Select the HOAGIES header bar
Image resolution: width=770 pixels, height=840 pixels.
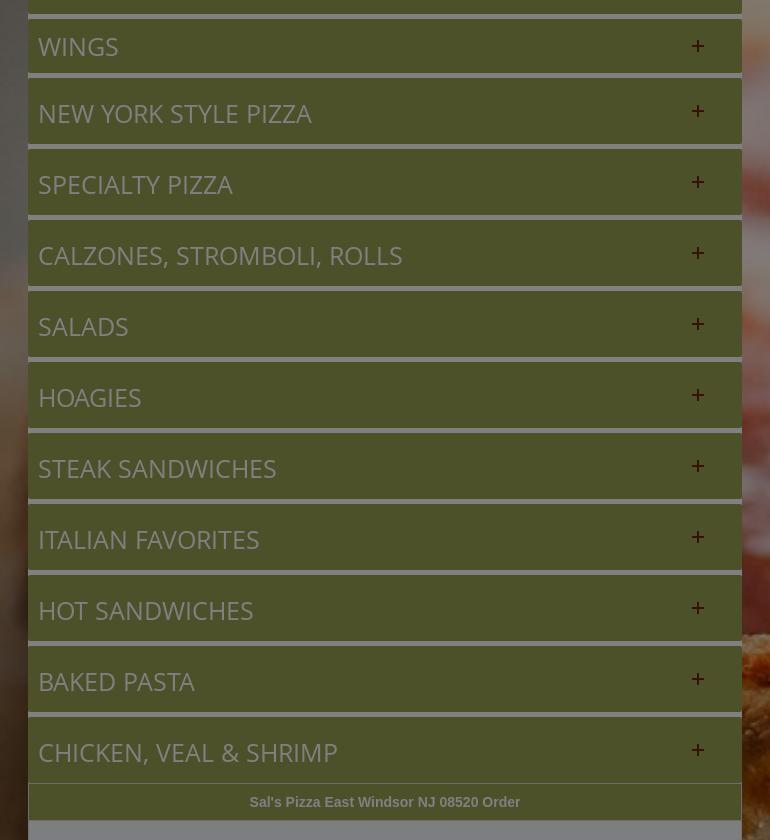click(x=89, y=397)
